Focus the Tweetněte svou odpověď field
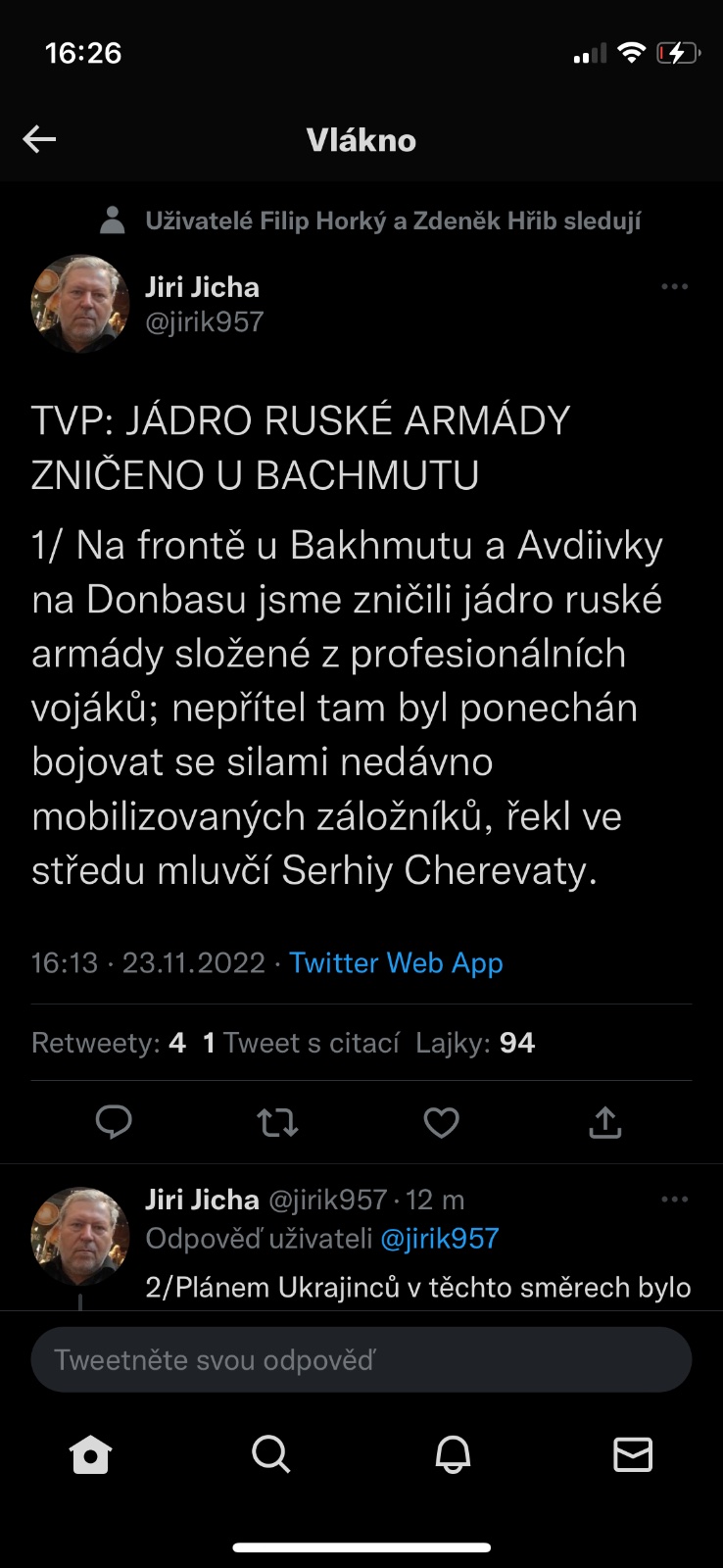Viewport: 723px width, 1568px height. pyautogui.click(x=361, y=1359)
